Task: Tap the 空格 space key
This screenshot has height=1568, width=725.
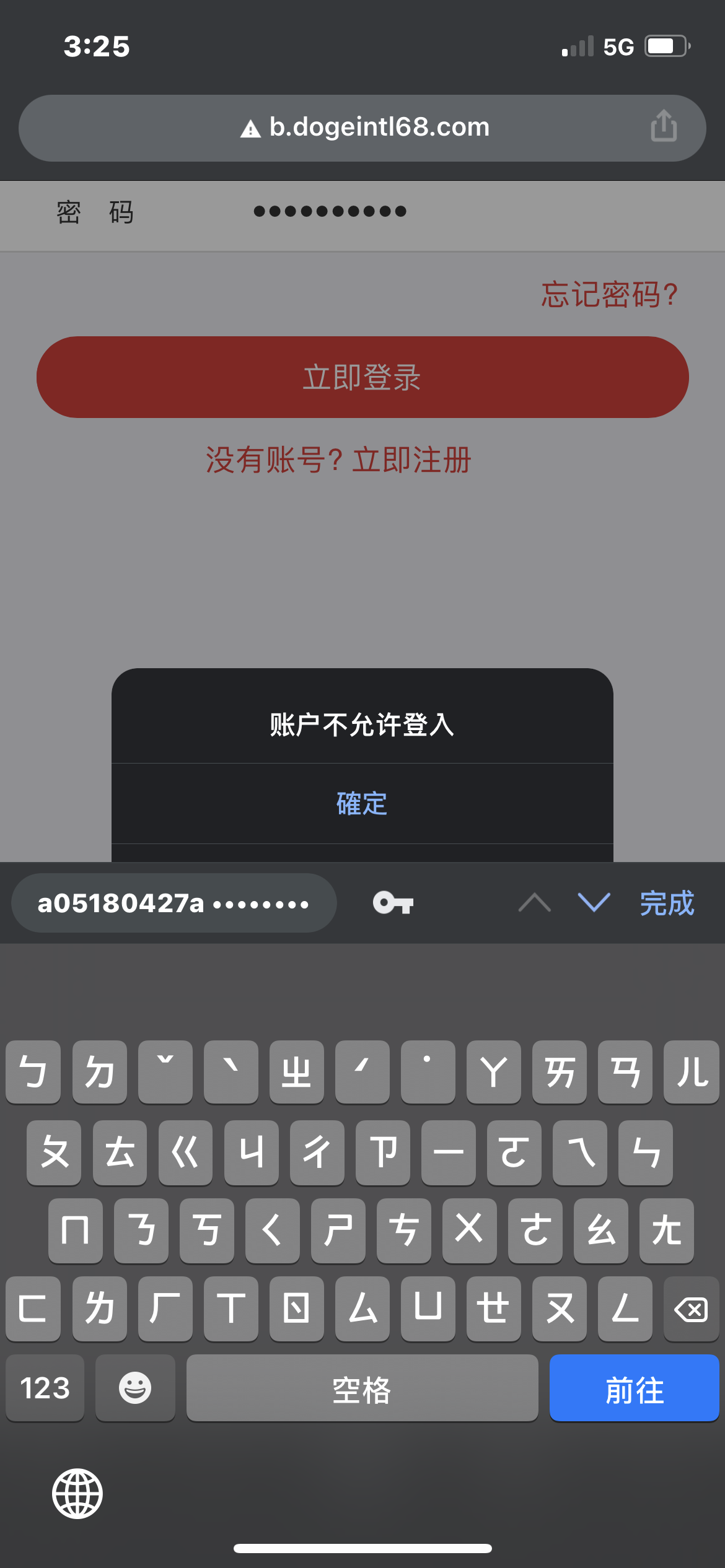Action: [x=362, y=1389]
